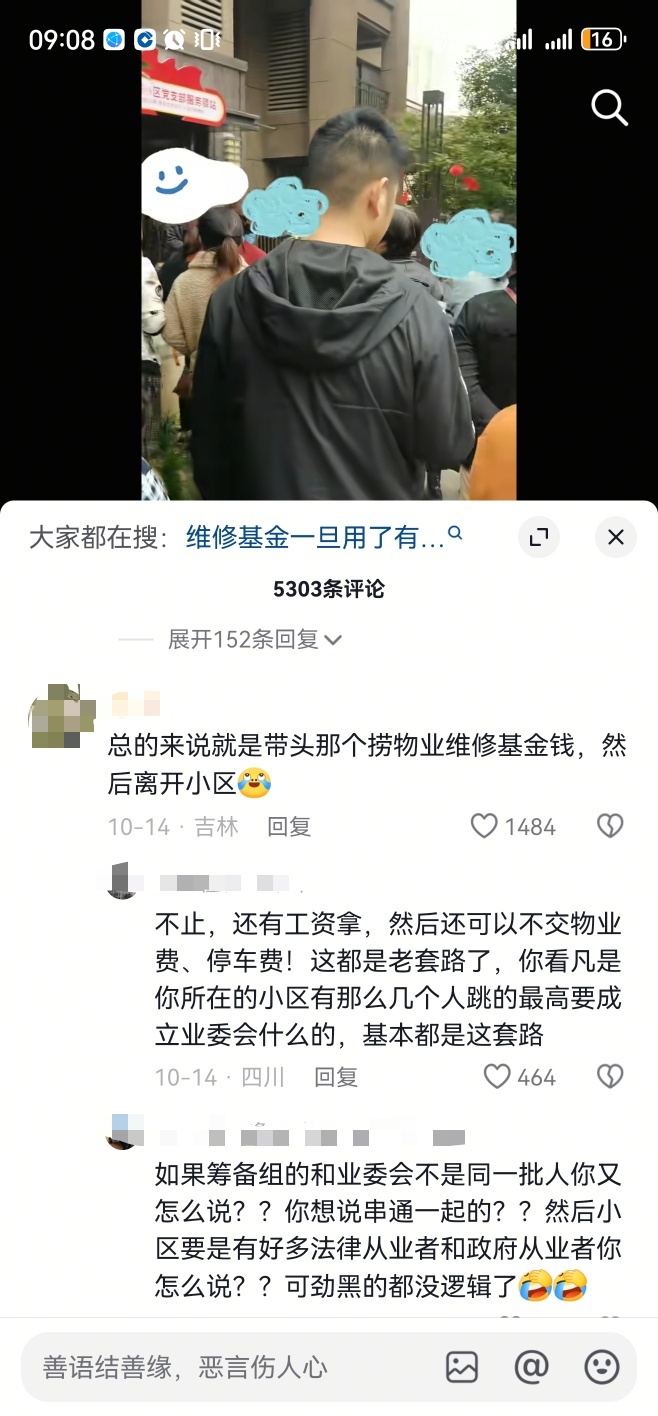Attach an image to the comment
This screenshot has height=1416, width=658.
click(x=462, y=1367)
